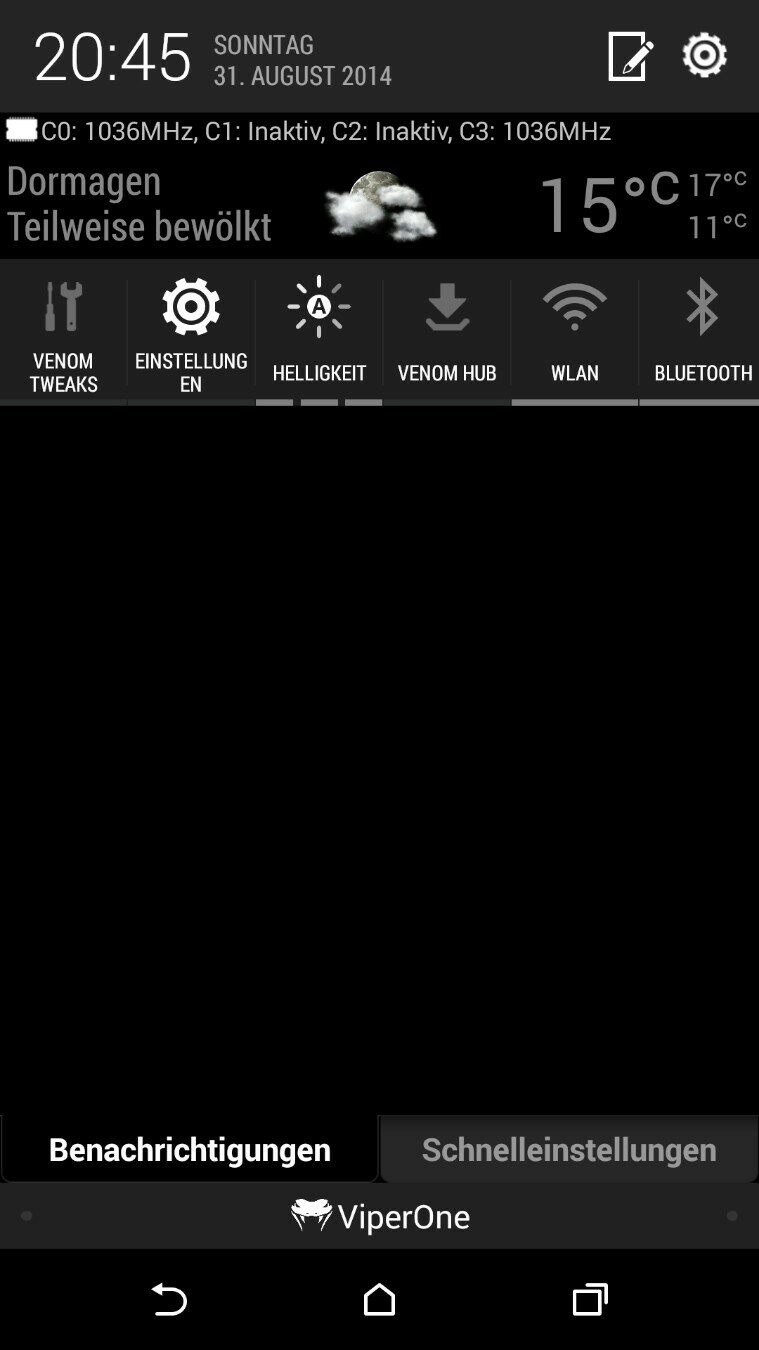This screenshot has height=1350, width=759.
Task: Change the Helligkeit brightness mode
Action: tap(319, 333)
